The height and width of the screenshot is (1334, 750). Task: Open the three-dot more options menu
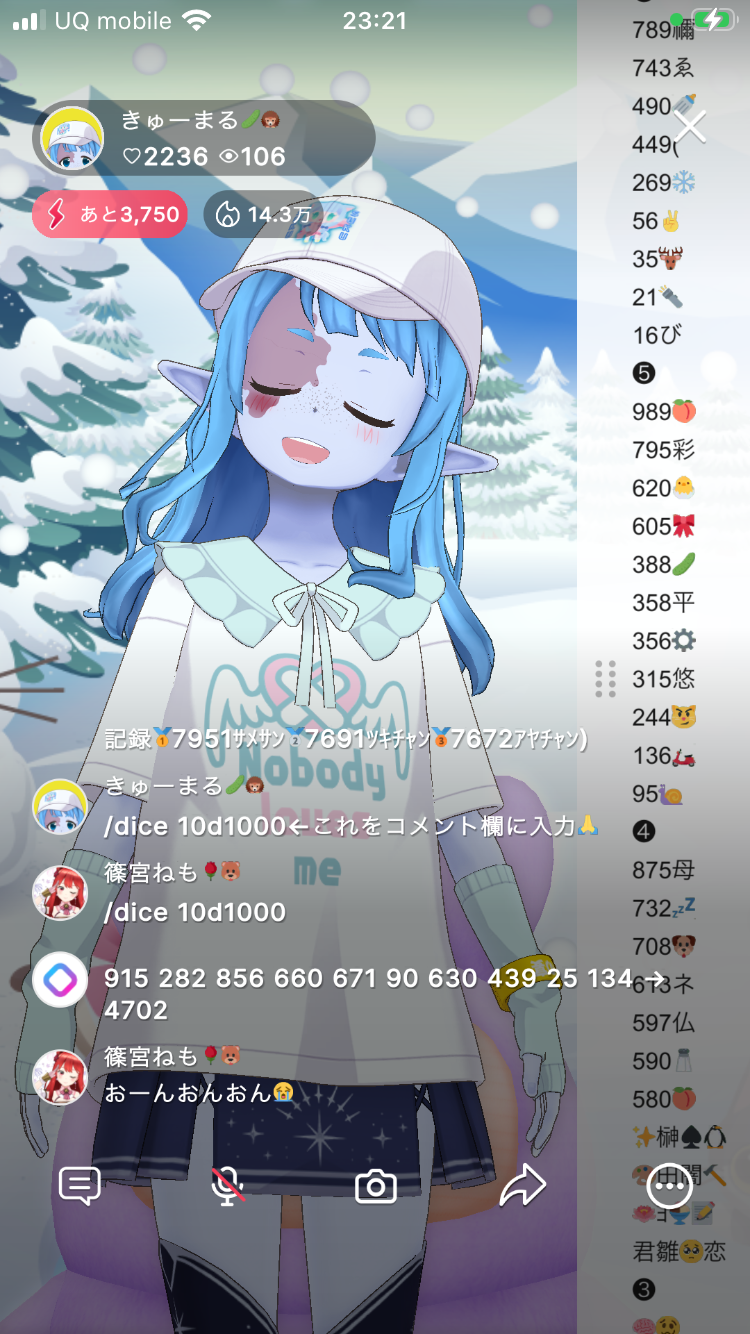(669, 1186)
